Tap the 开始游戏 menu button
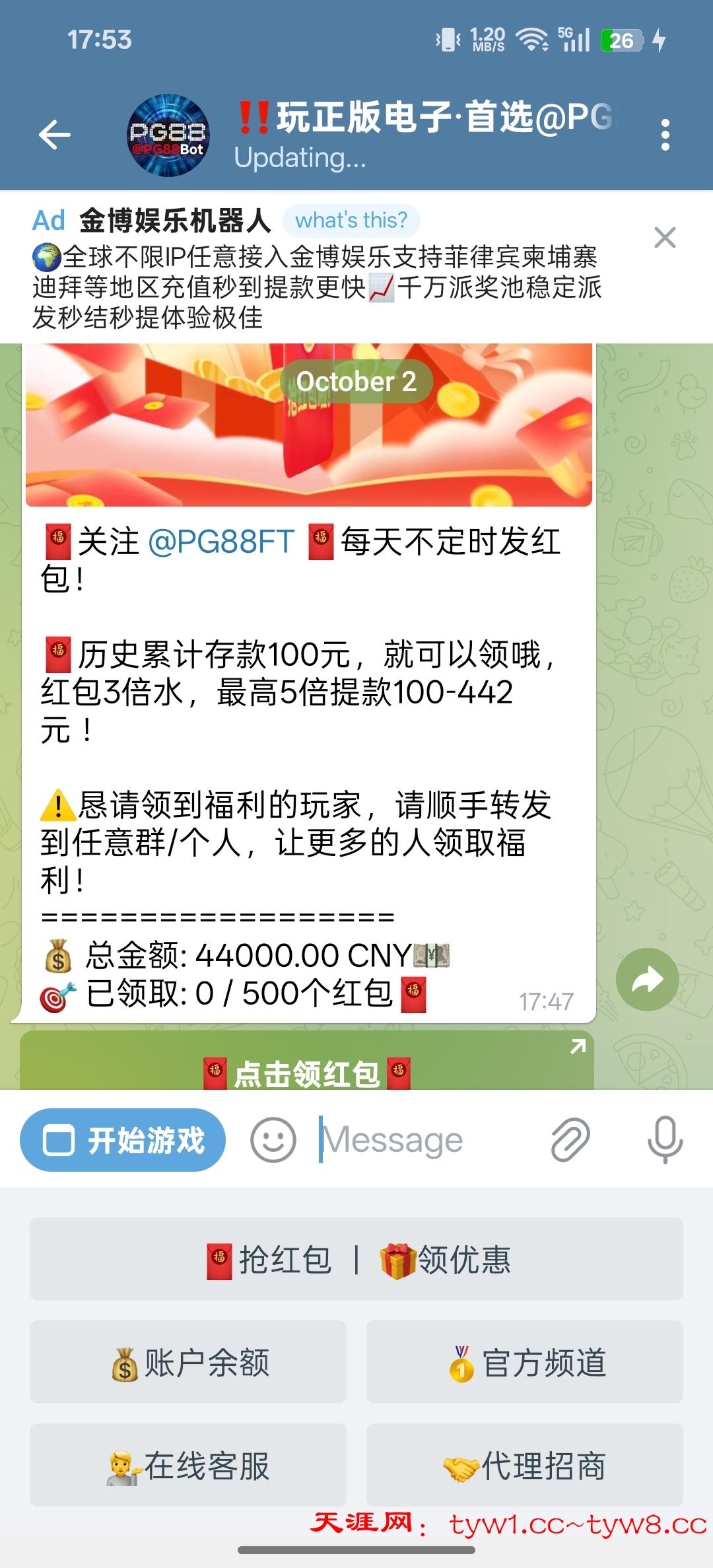 pos(123,1140)
